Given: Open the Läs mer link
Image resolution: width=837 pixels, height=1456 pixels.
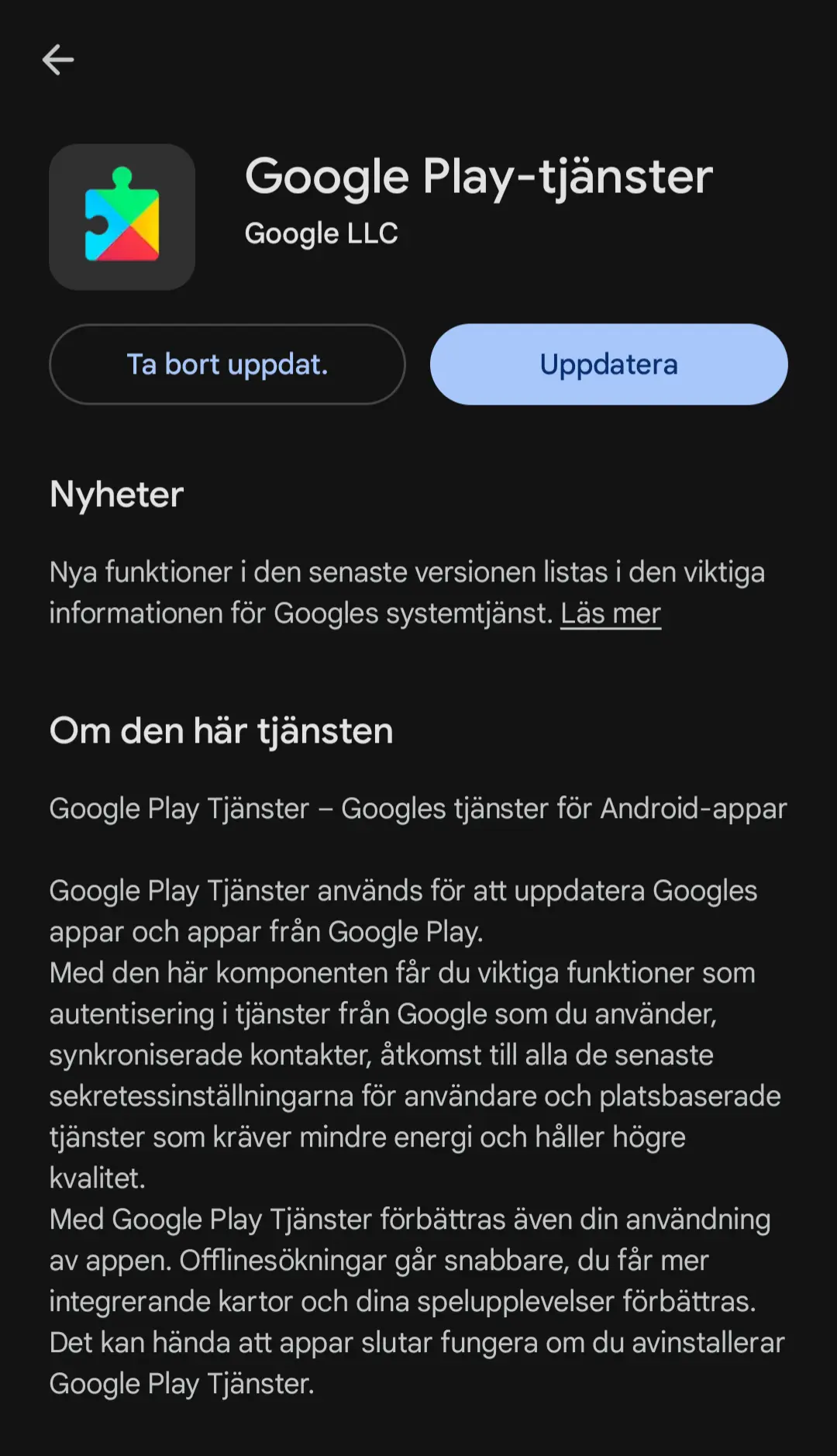Looking at the screenshot, I should point(611,613).
